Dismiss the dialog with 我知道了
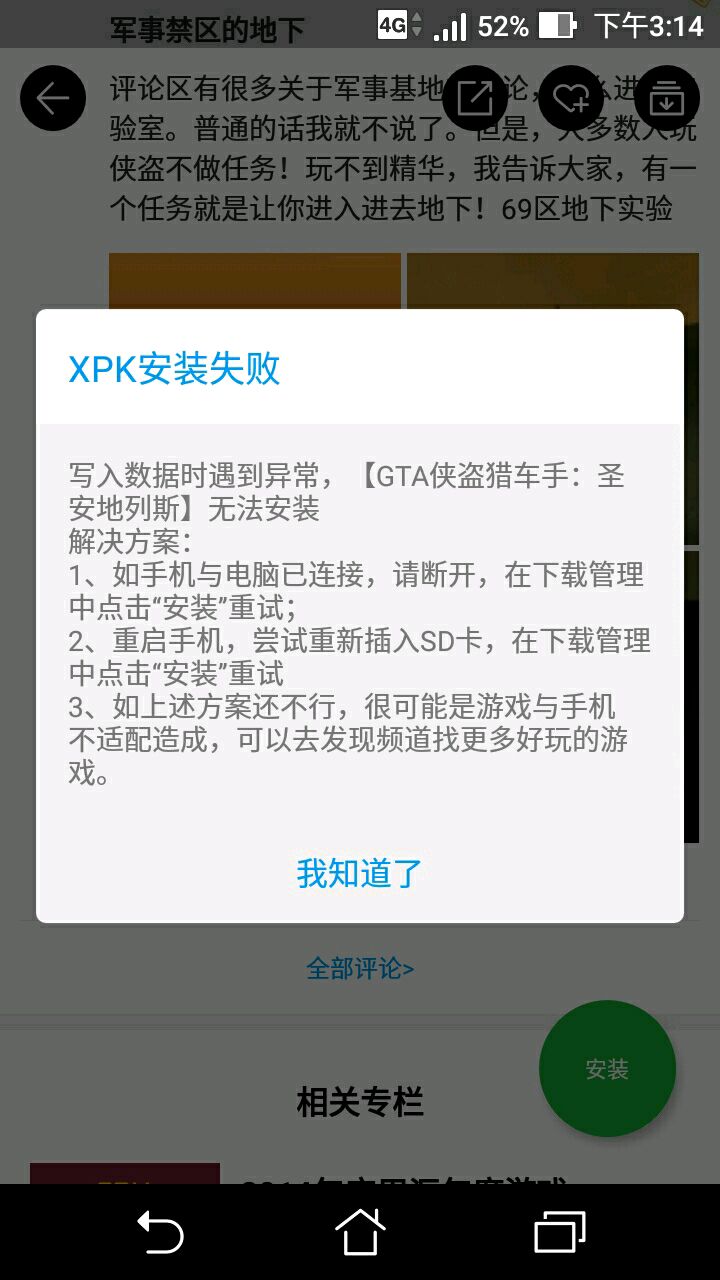This screenshot has height=1280, width=720. point(359,873)
